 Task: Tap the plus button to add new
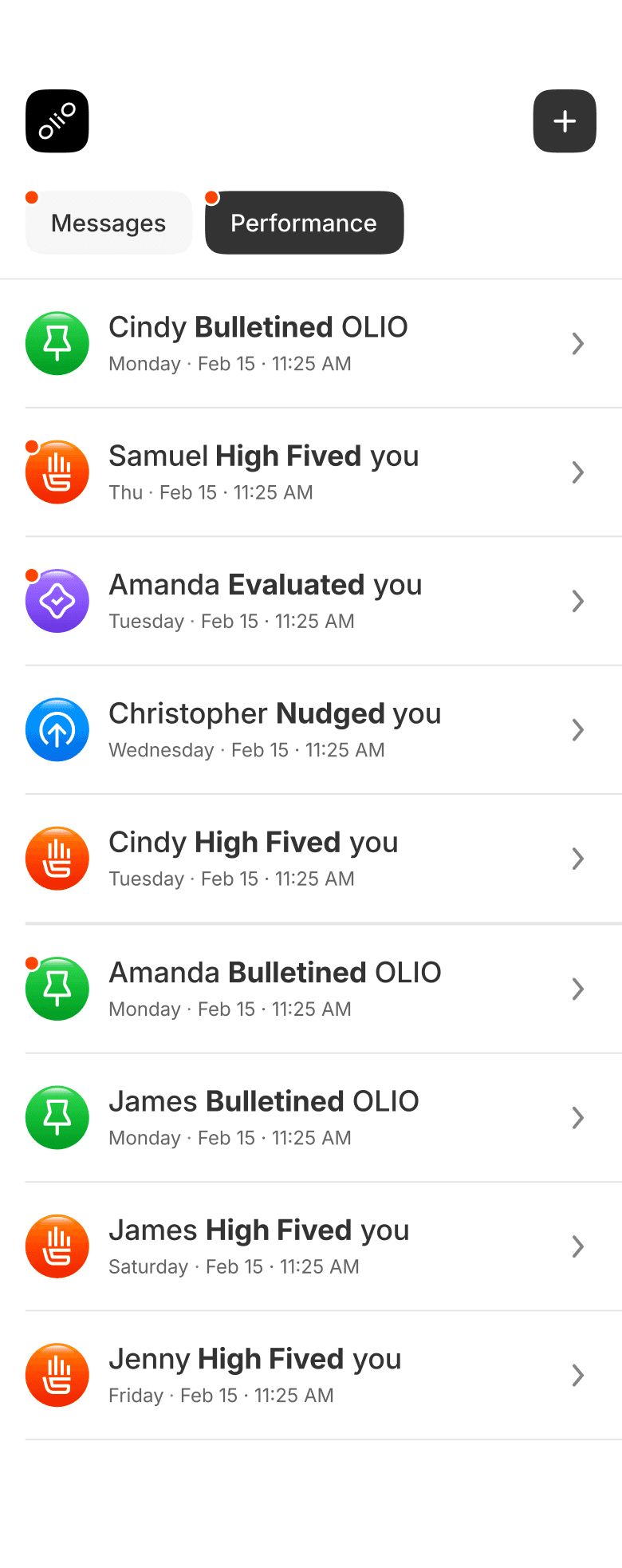coord(565,121)
